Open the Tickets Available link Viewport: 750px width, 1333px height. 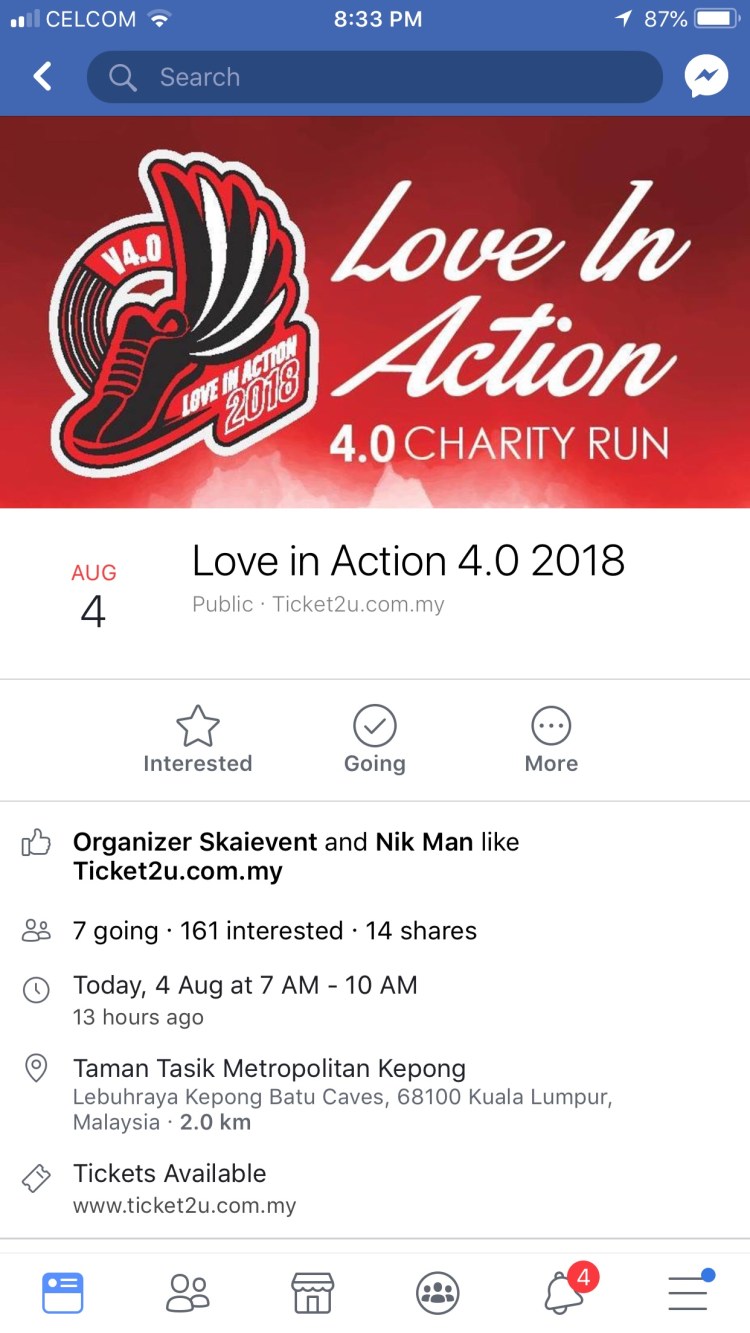170,1174
